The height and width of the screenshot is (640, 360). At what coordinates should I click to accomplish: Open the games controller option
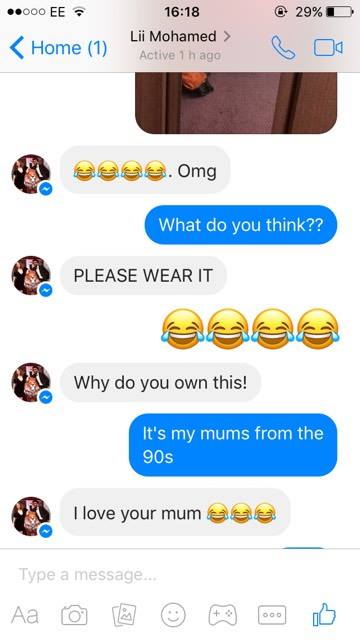click(222, 615)
